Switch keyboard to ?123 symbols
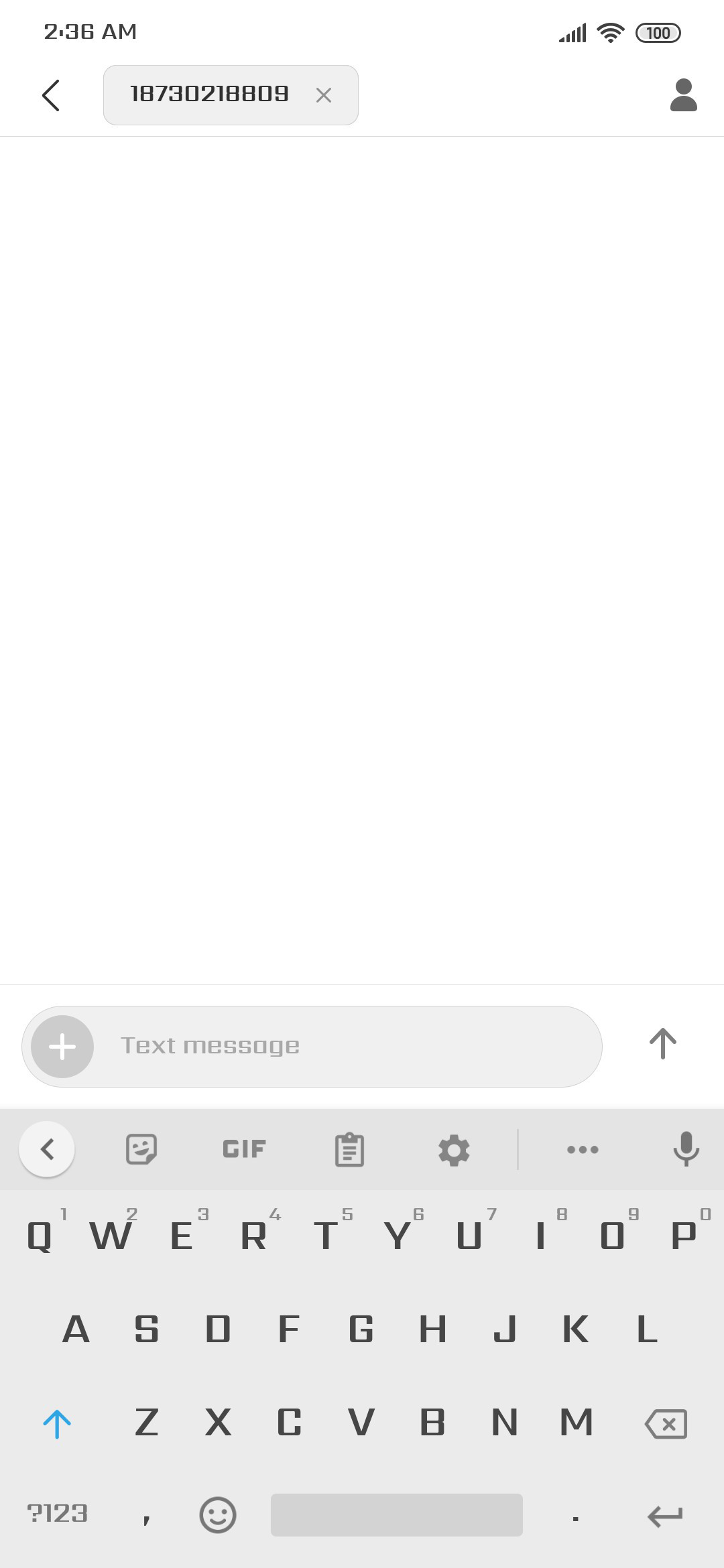The height and width of the screenshot is (1568, 724). tap(57, 1513)
